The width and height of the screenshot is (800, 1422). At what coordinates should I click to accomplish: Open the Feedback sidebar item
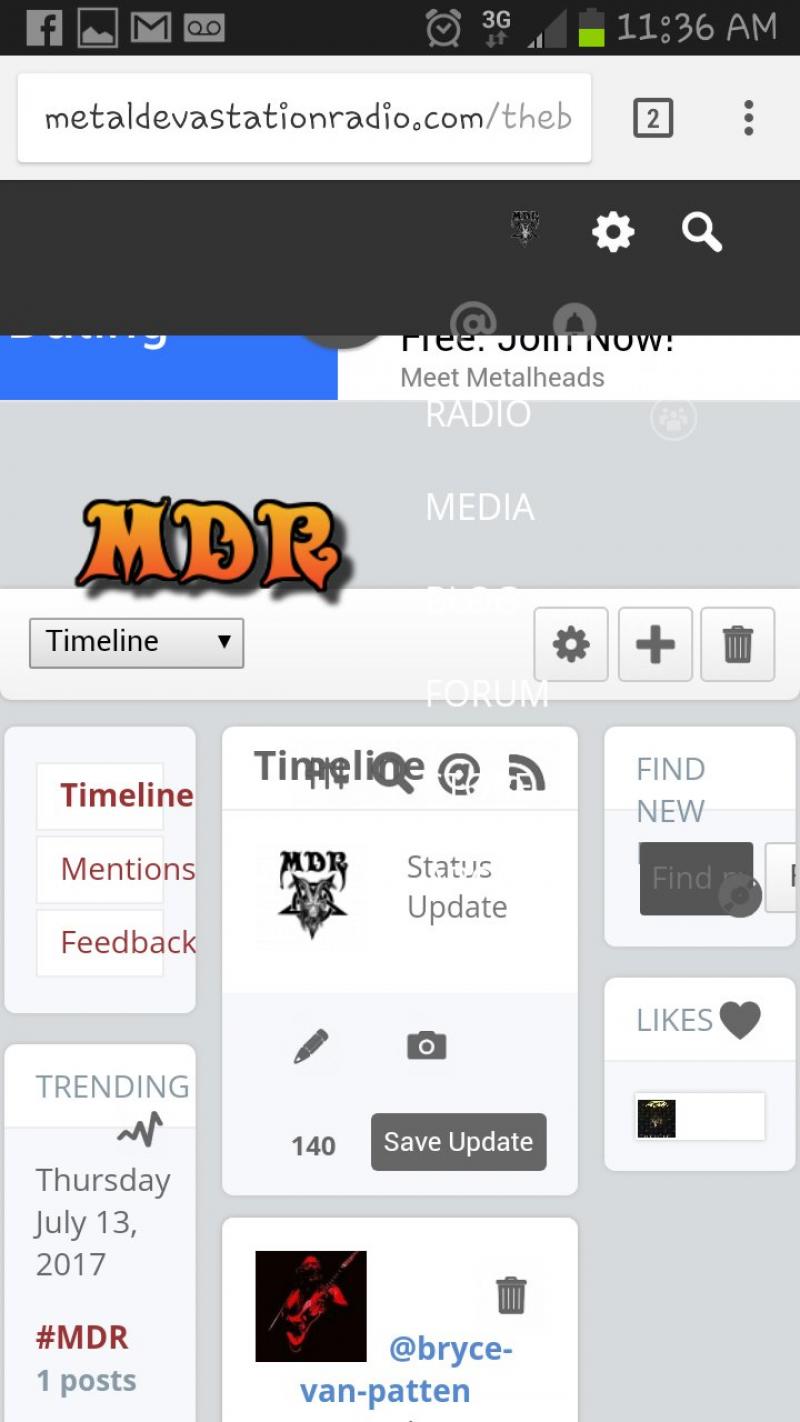tap(114, 942)
